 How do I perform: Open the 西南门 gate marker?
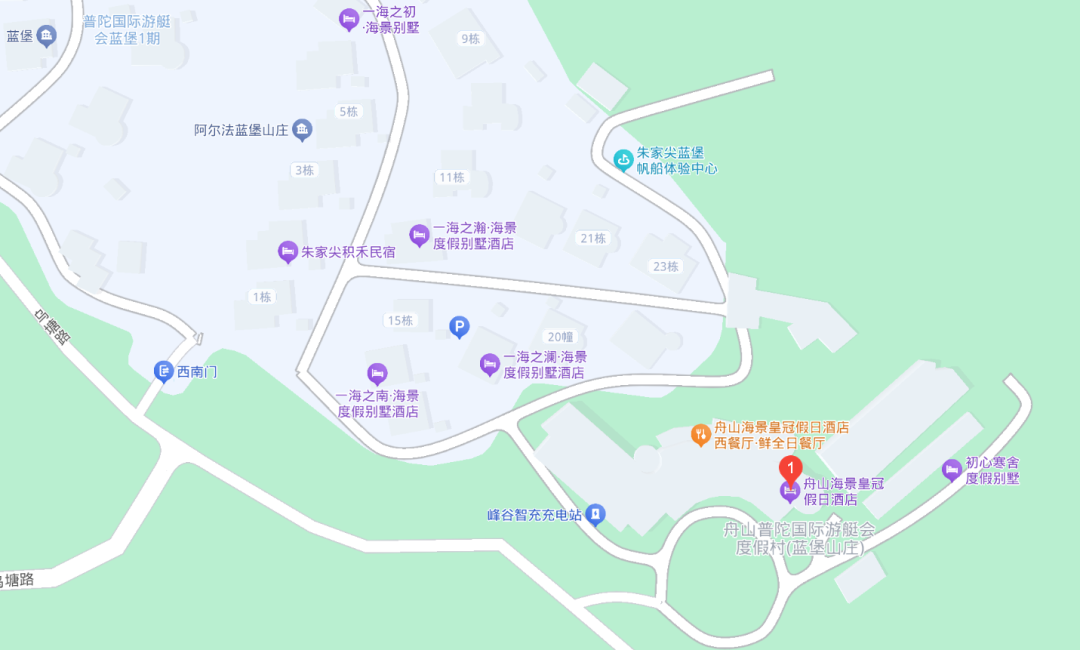tap(164, 372)
